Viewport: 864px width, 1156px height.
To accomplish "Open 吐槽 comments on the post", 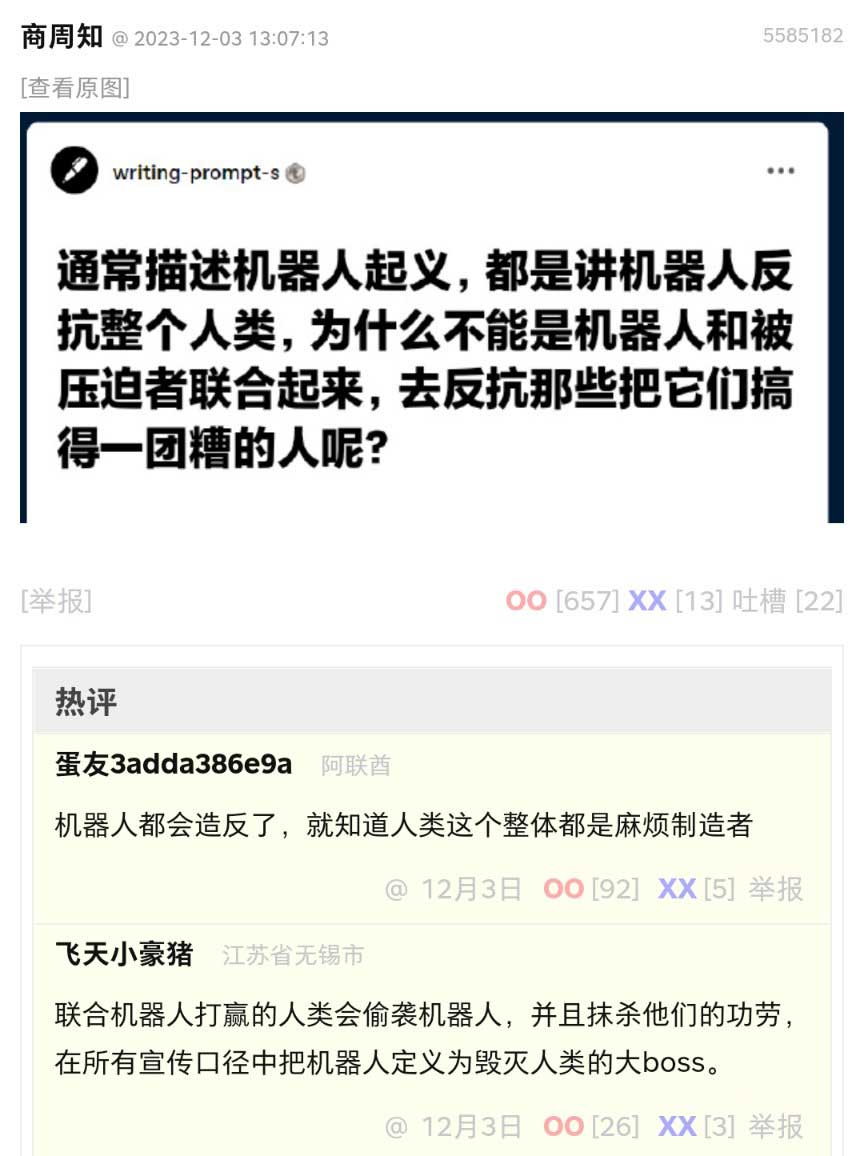I will (759, 601).
